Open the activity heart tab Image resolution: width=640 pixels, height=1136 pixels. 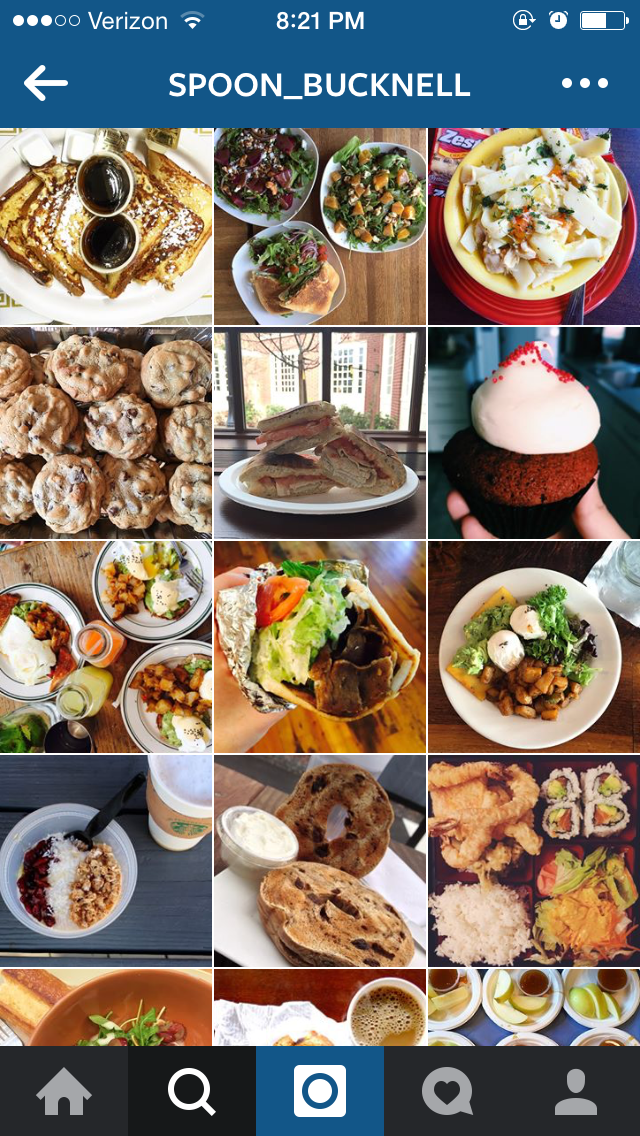pyautogui.click(x=448, y=1091)
